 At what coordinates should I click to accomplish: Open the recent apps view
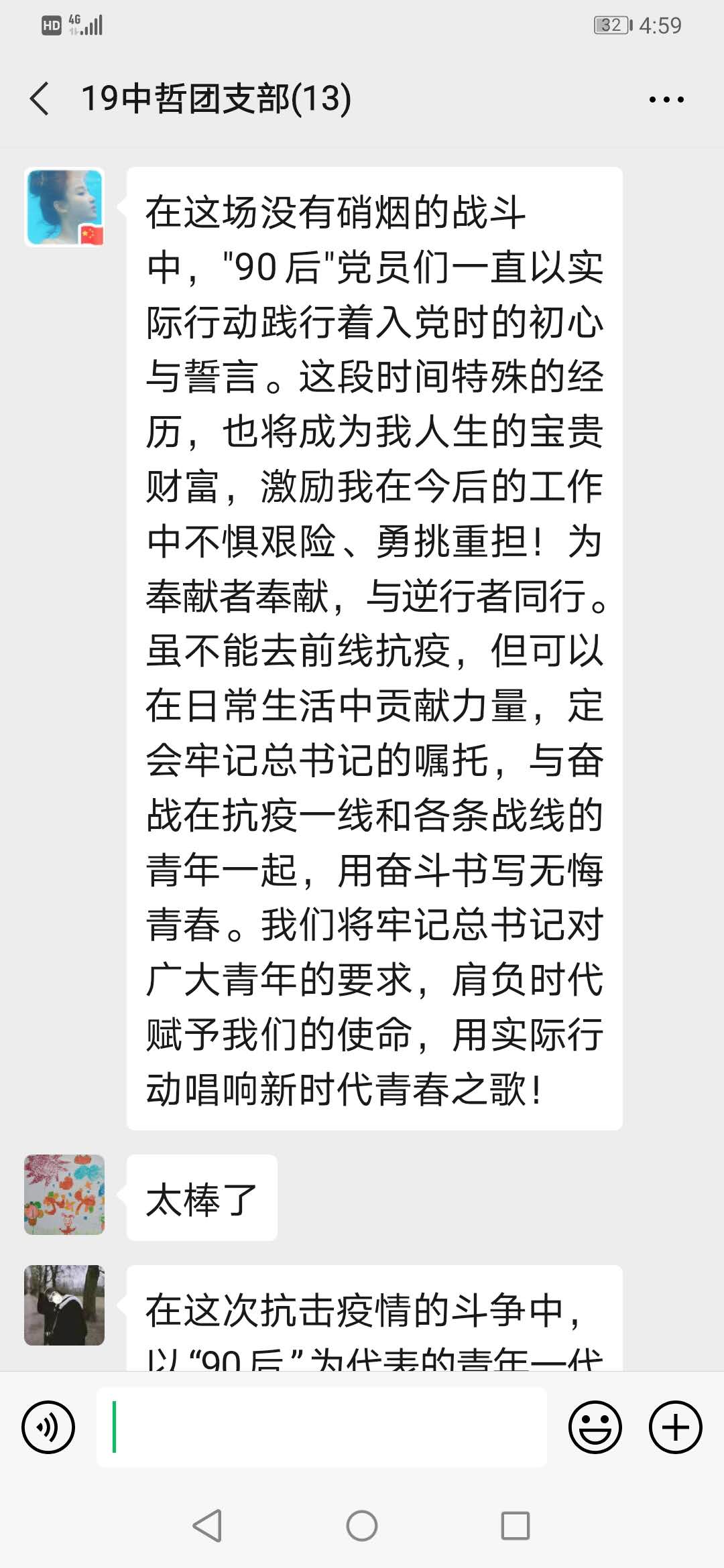pos(515,1526)
